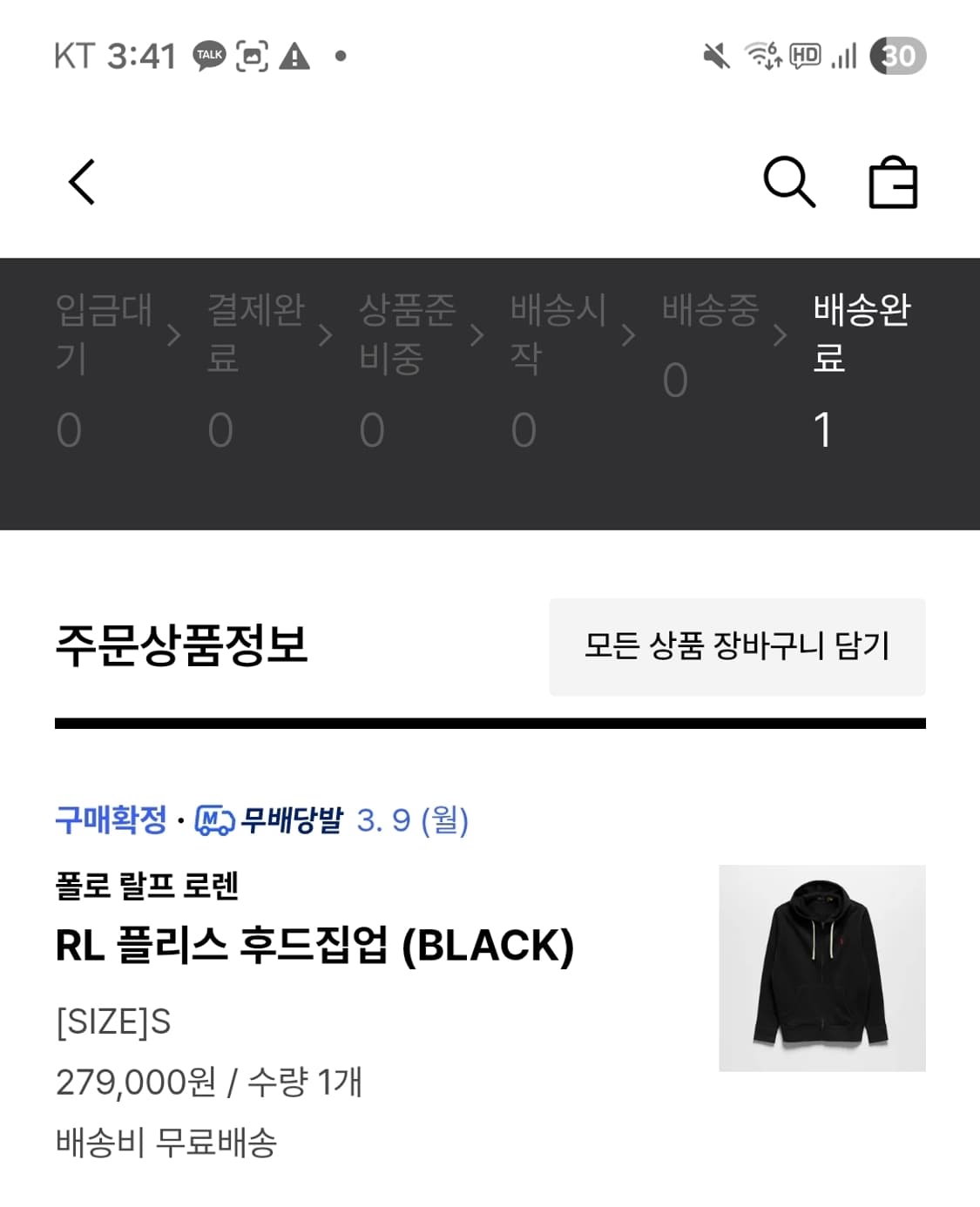This screenshot has height=1207, width=980.
Task: Tap the HD icon in the status bar
Action: [806, 55]
